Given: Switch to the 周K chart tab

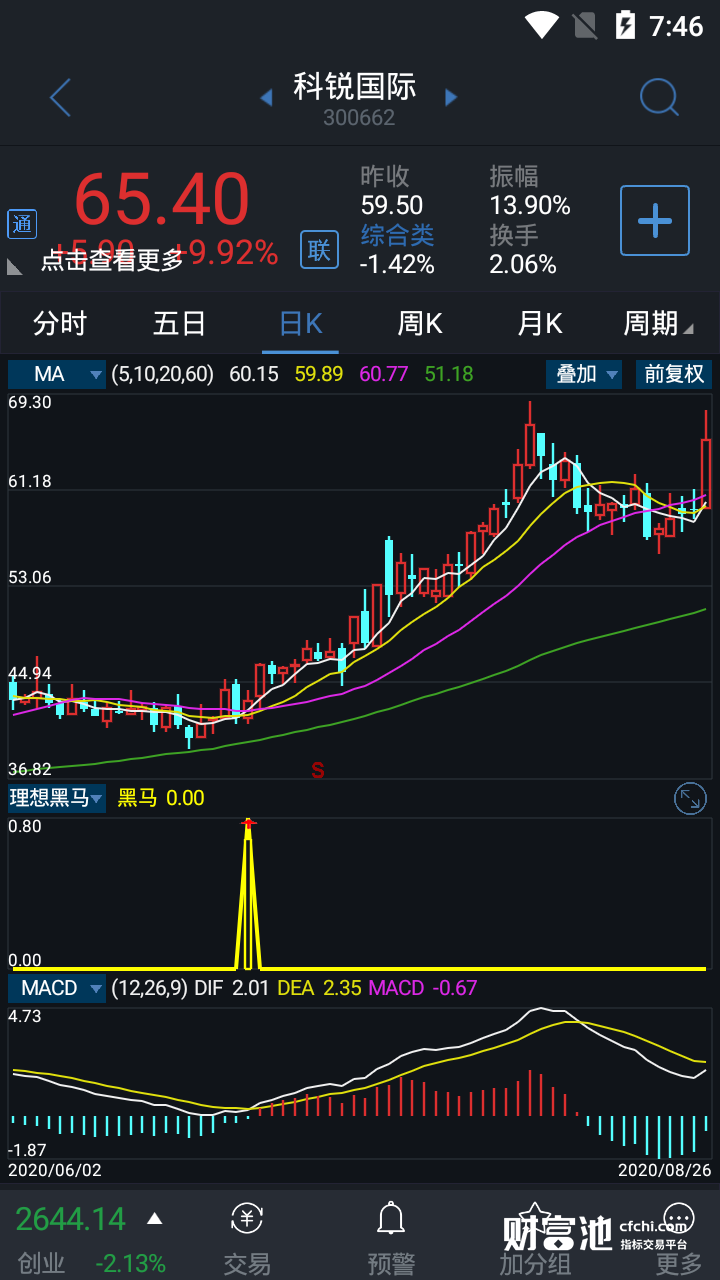Looking at the screenshot, I should 420,323.
